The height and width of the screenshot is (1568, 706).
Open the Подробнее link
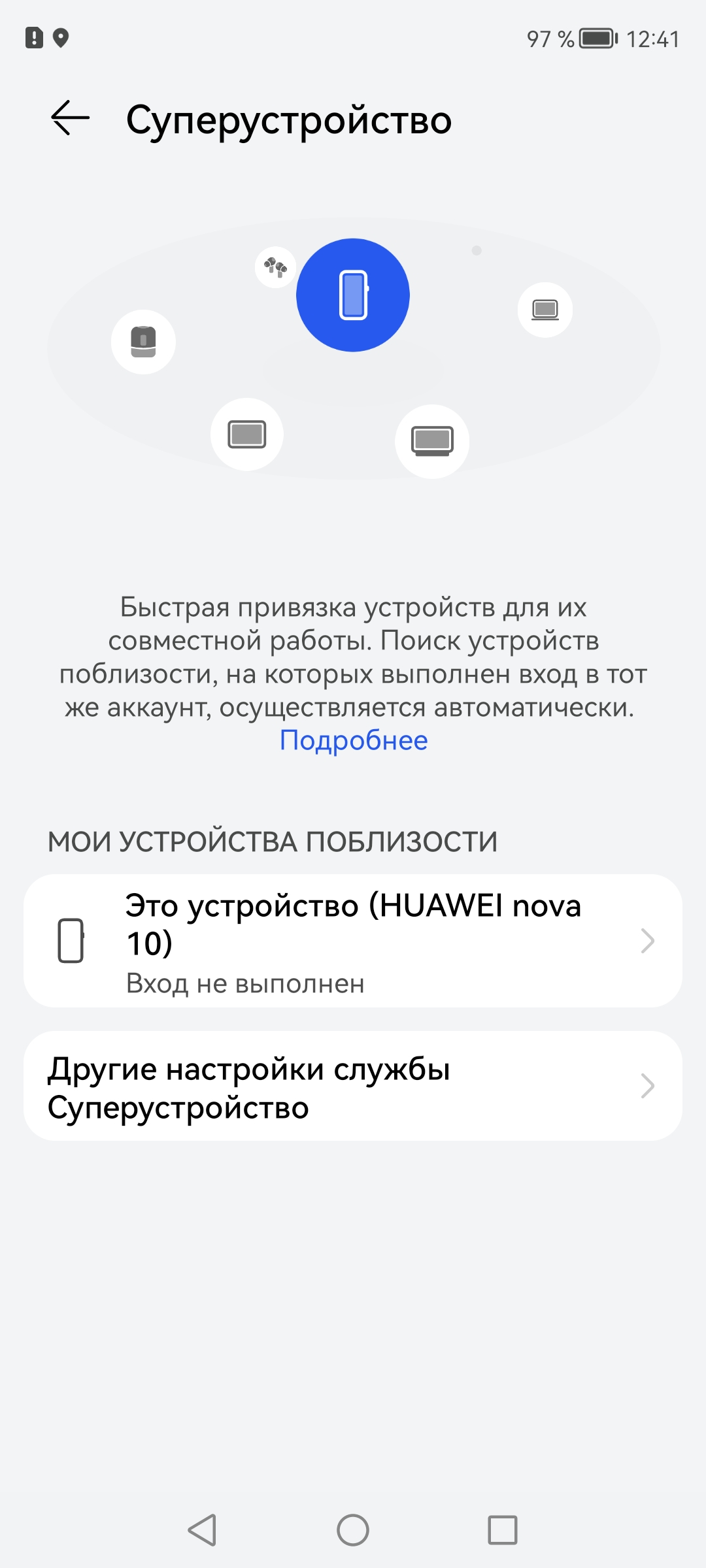354,741
